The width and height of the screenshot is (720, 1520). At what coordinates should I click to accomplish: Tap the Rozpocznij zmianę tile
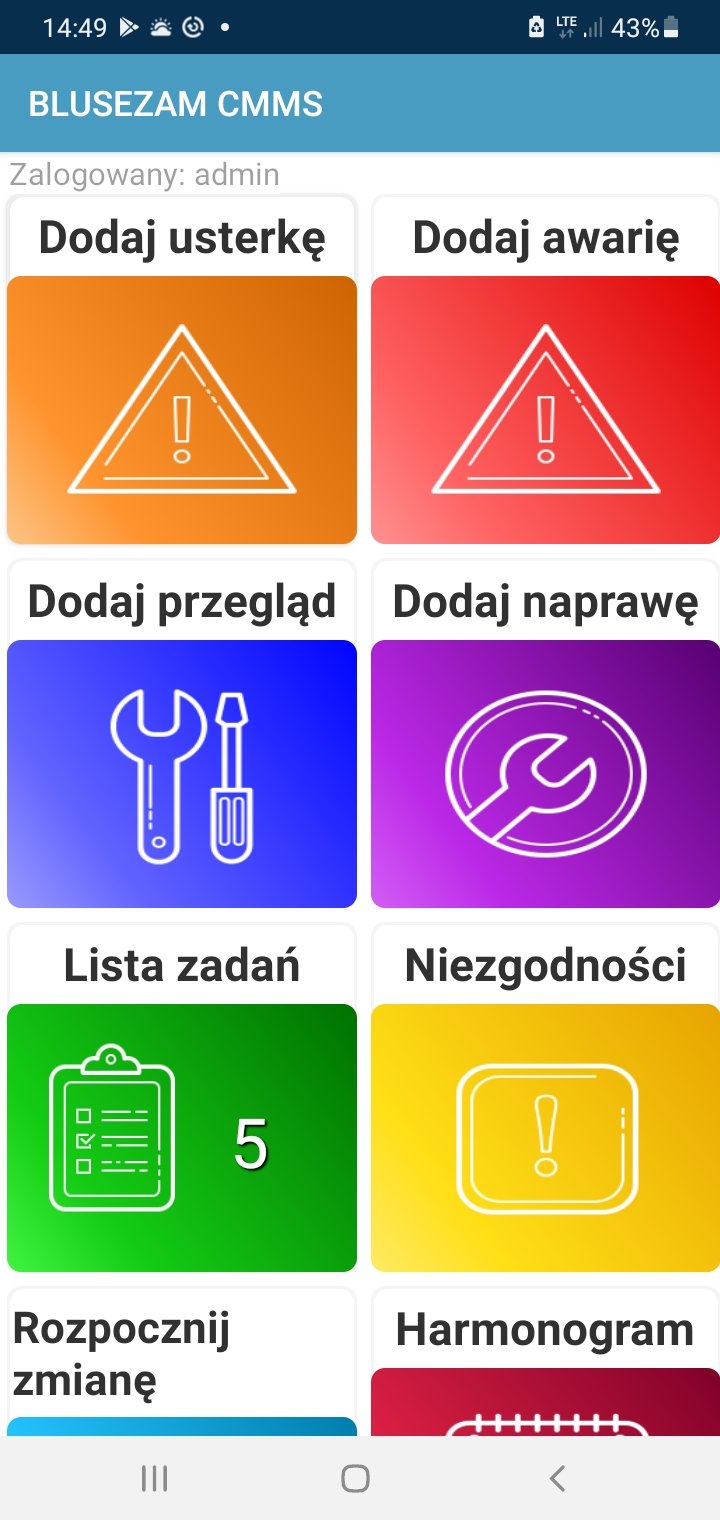tap(181, 1360)
